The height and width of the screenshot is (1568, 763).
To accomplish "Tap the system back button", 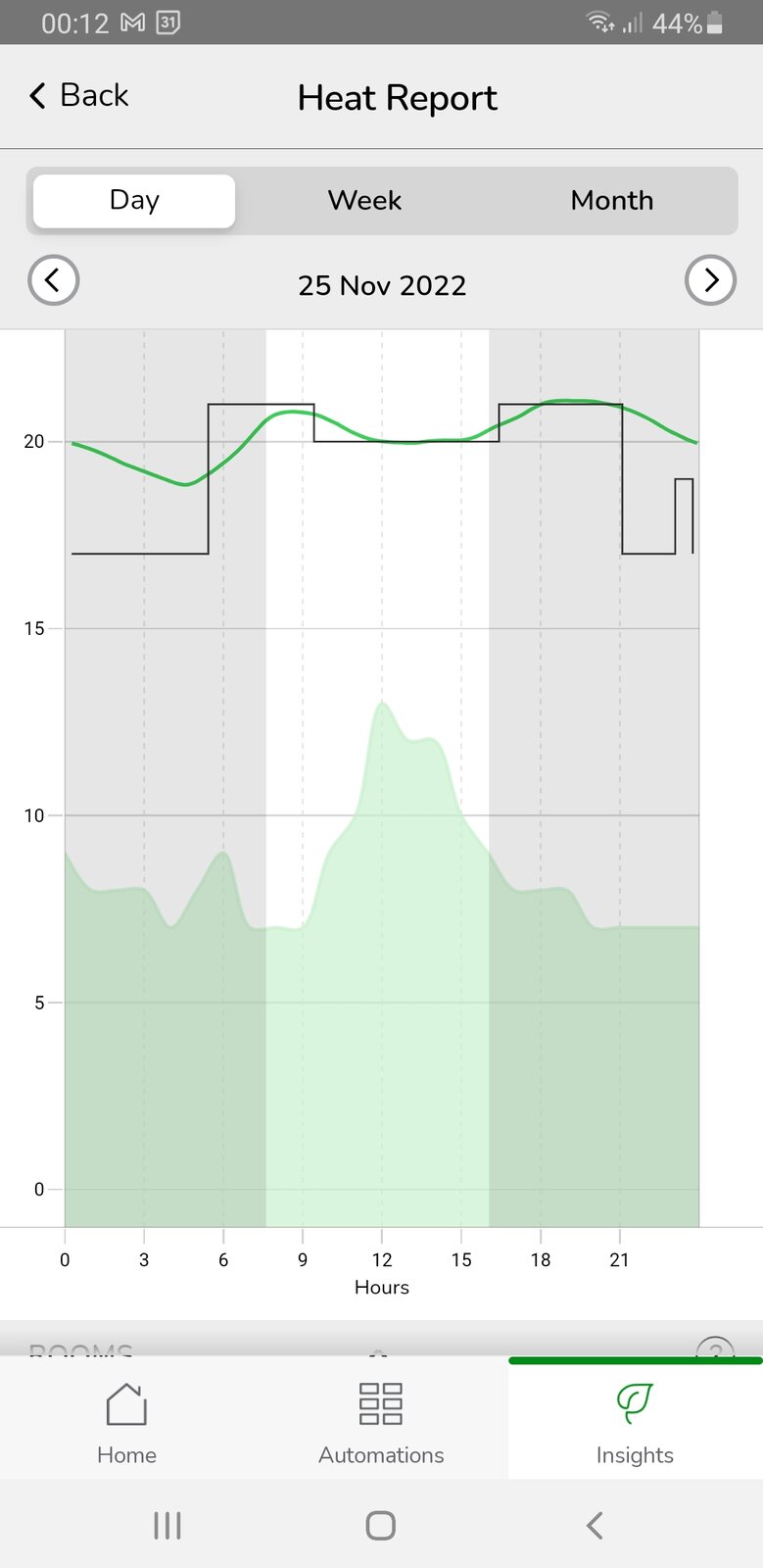I will pyautogui.click(x=594, y=1525).
